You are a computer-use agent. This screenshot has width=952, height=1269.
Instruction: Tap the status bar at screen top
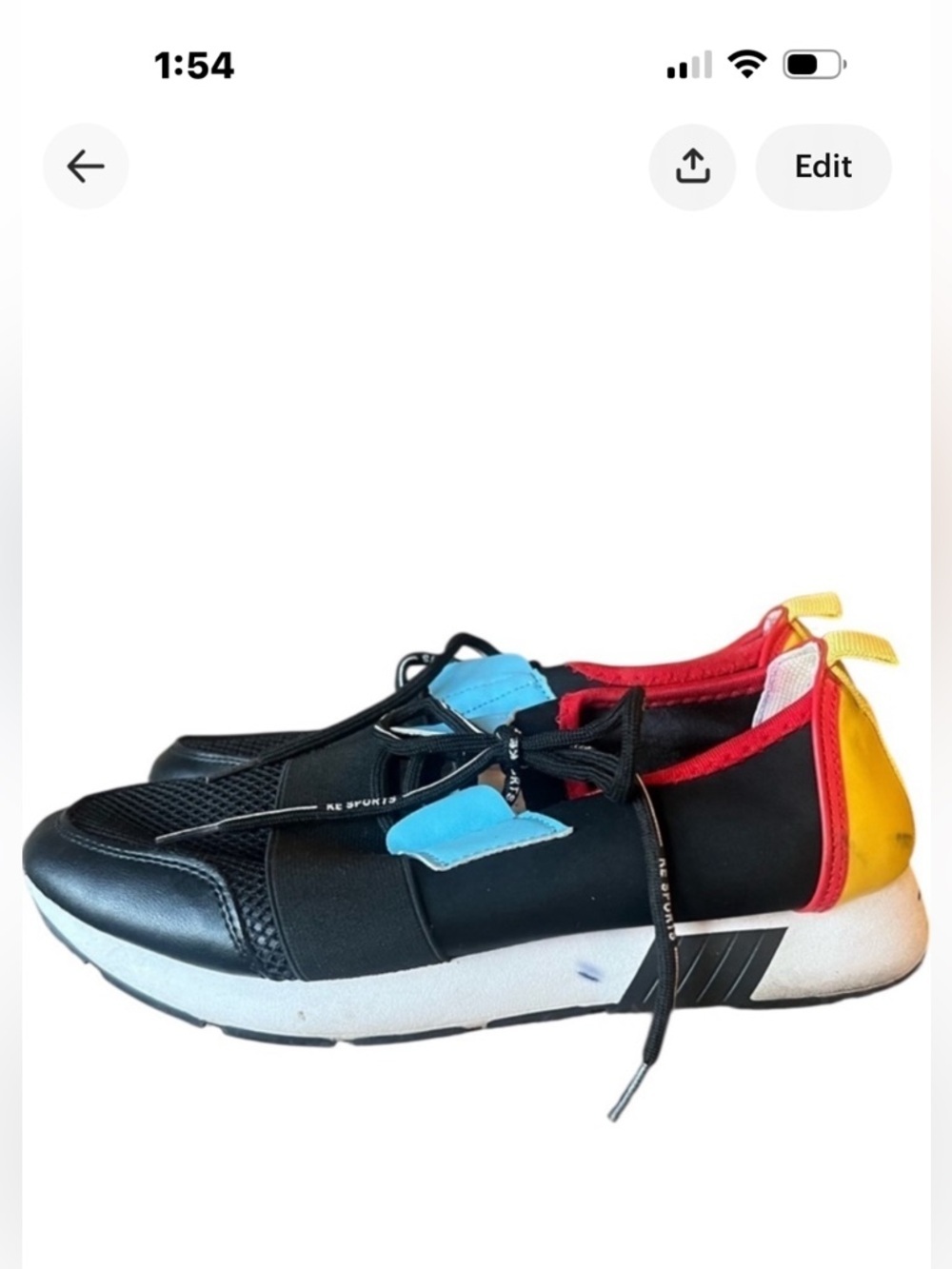[476, 63]
